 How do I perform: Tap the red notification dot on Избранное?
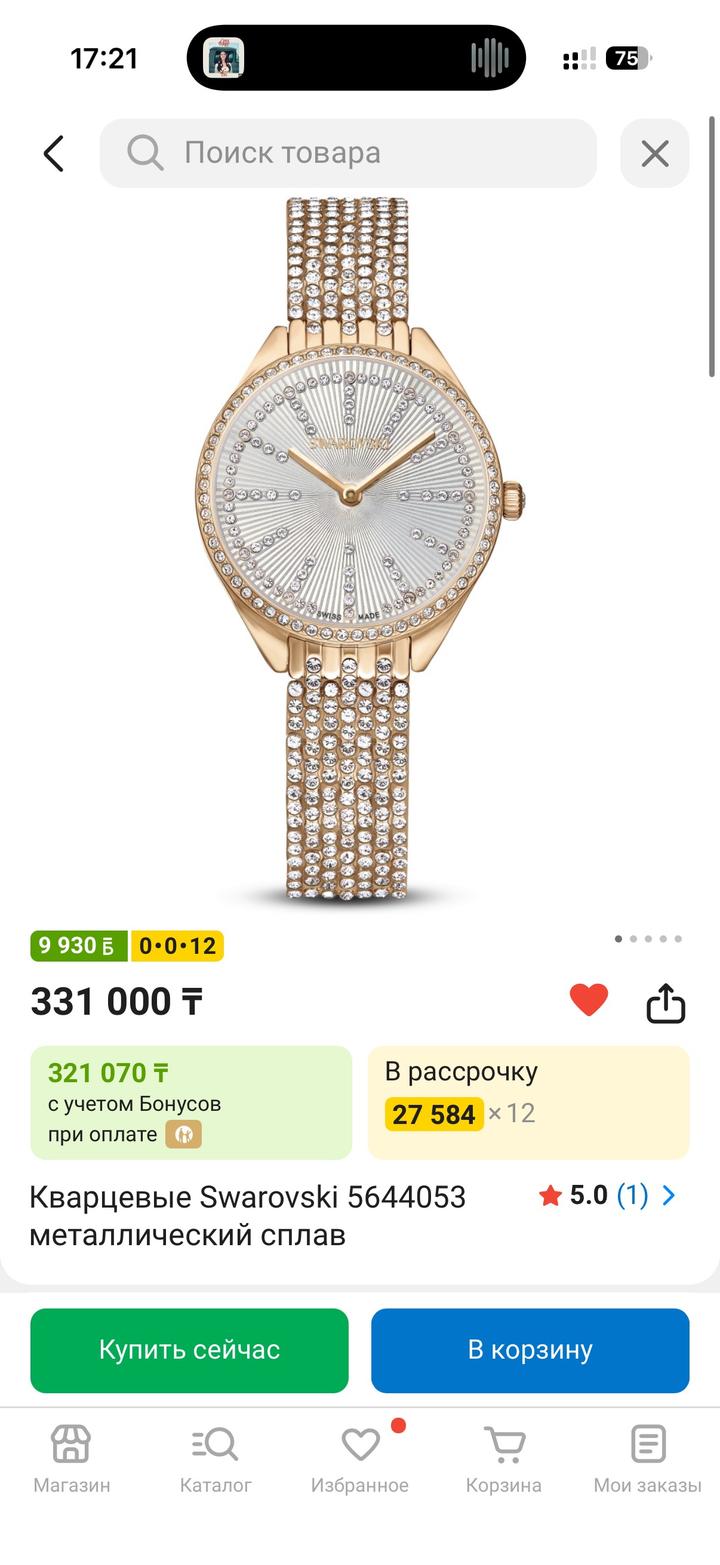[398, 1424]
